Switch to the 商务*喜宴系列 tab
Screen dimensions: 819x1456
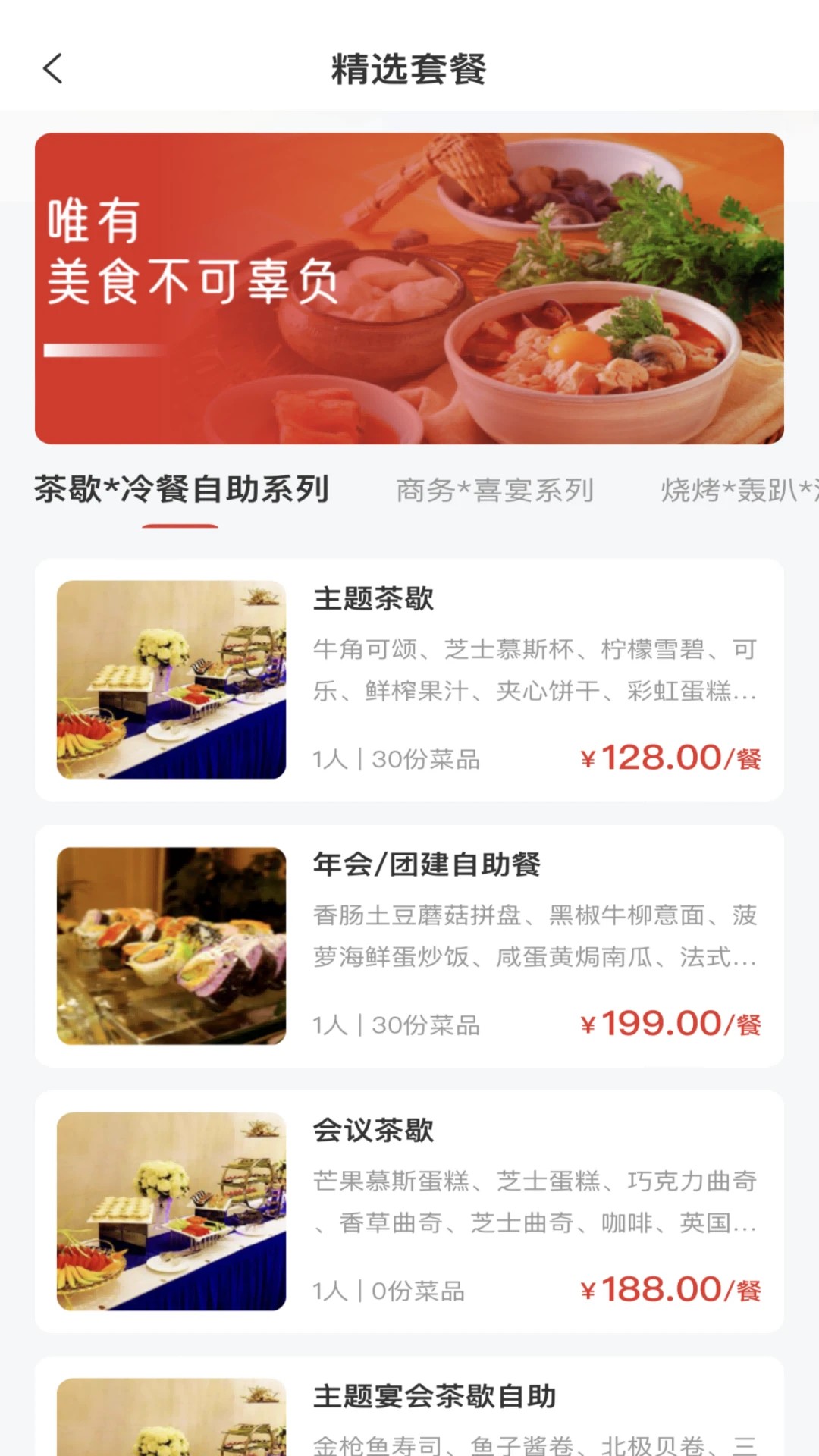click(494, 489)
